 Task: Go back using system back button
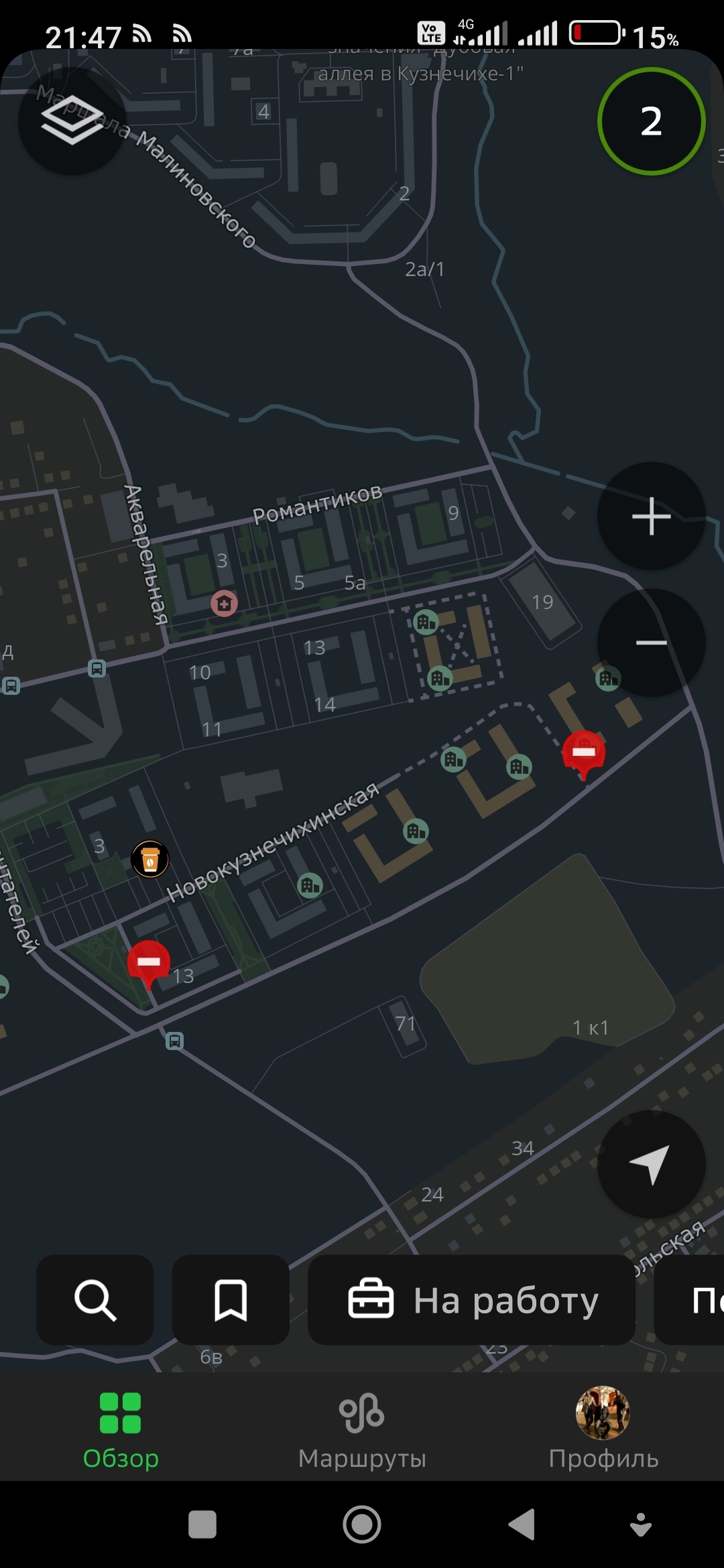pyautogui.click(x=522, y=1525)
